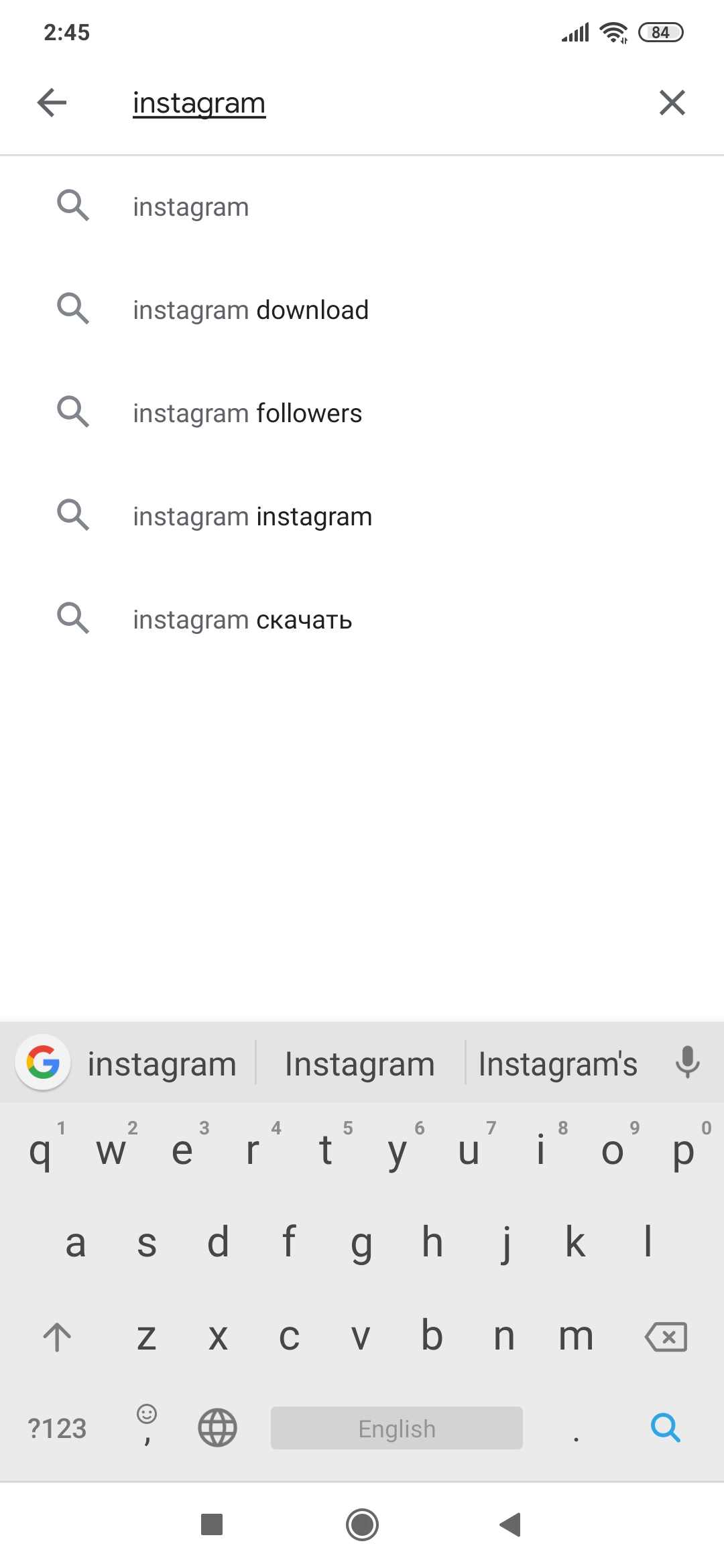Pick the "instagram instagram" suggestion
This screenshot has width=724, height=1568.
(362, 516)
